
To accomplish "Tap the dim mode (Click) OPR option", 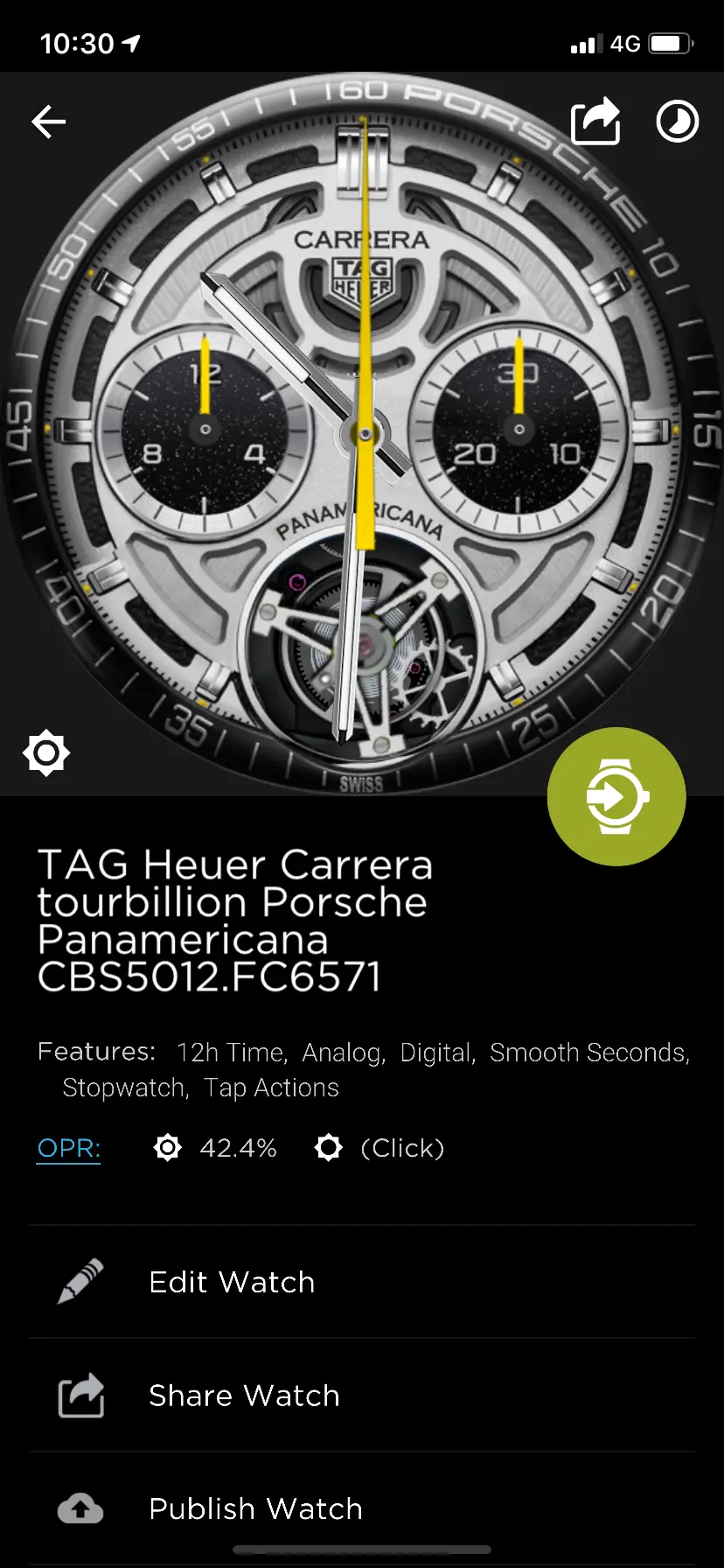I will tap(379, 1148).
